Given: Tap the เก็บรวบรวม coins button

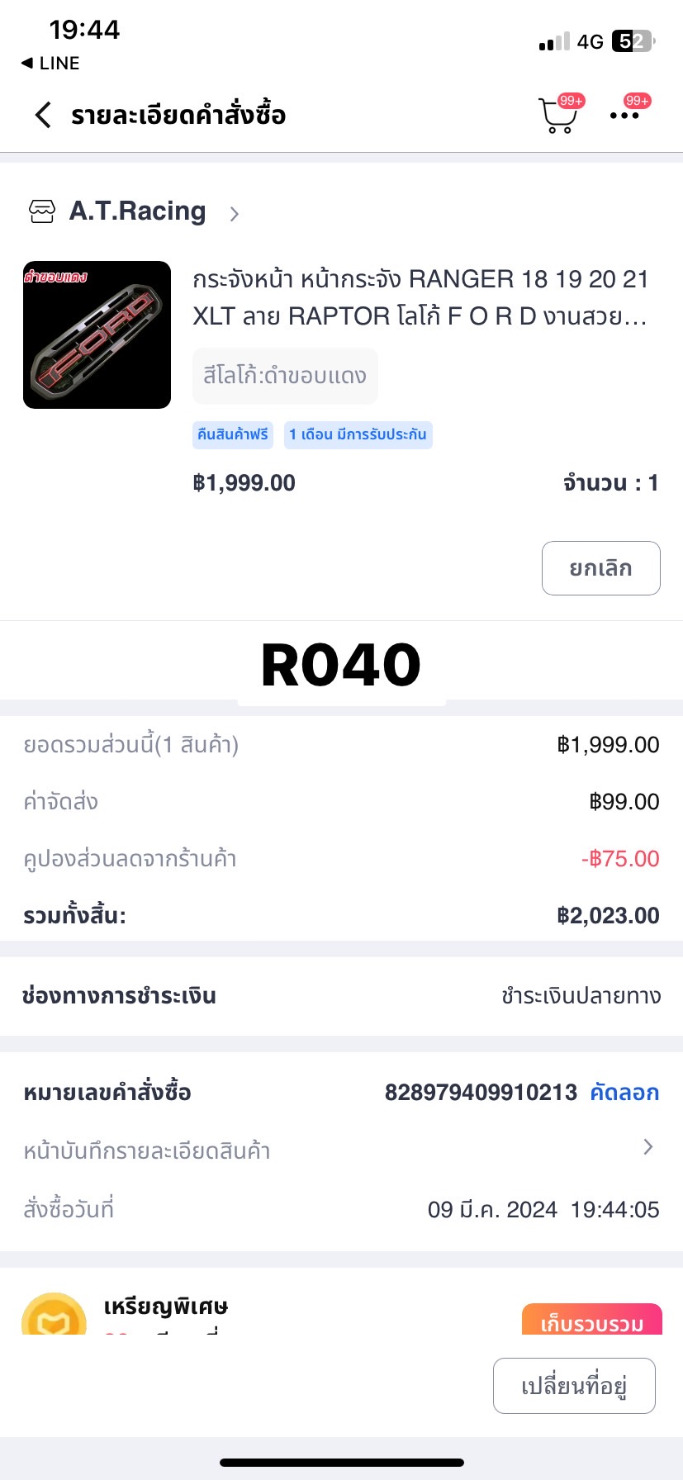Looking at the screenshot, I should 591,1322.
